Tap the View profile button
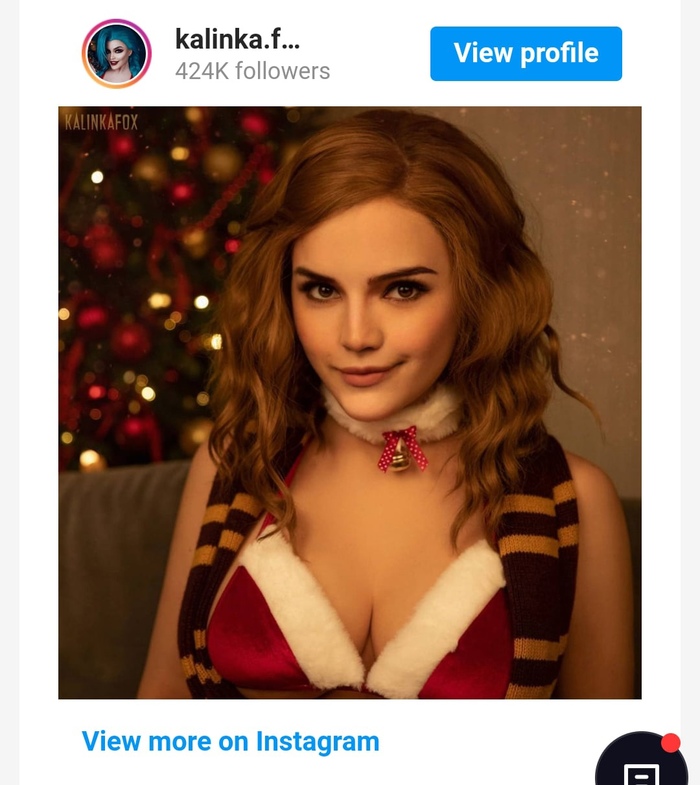 526,54
